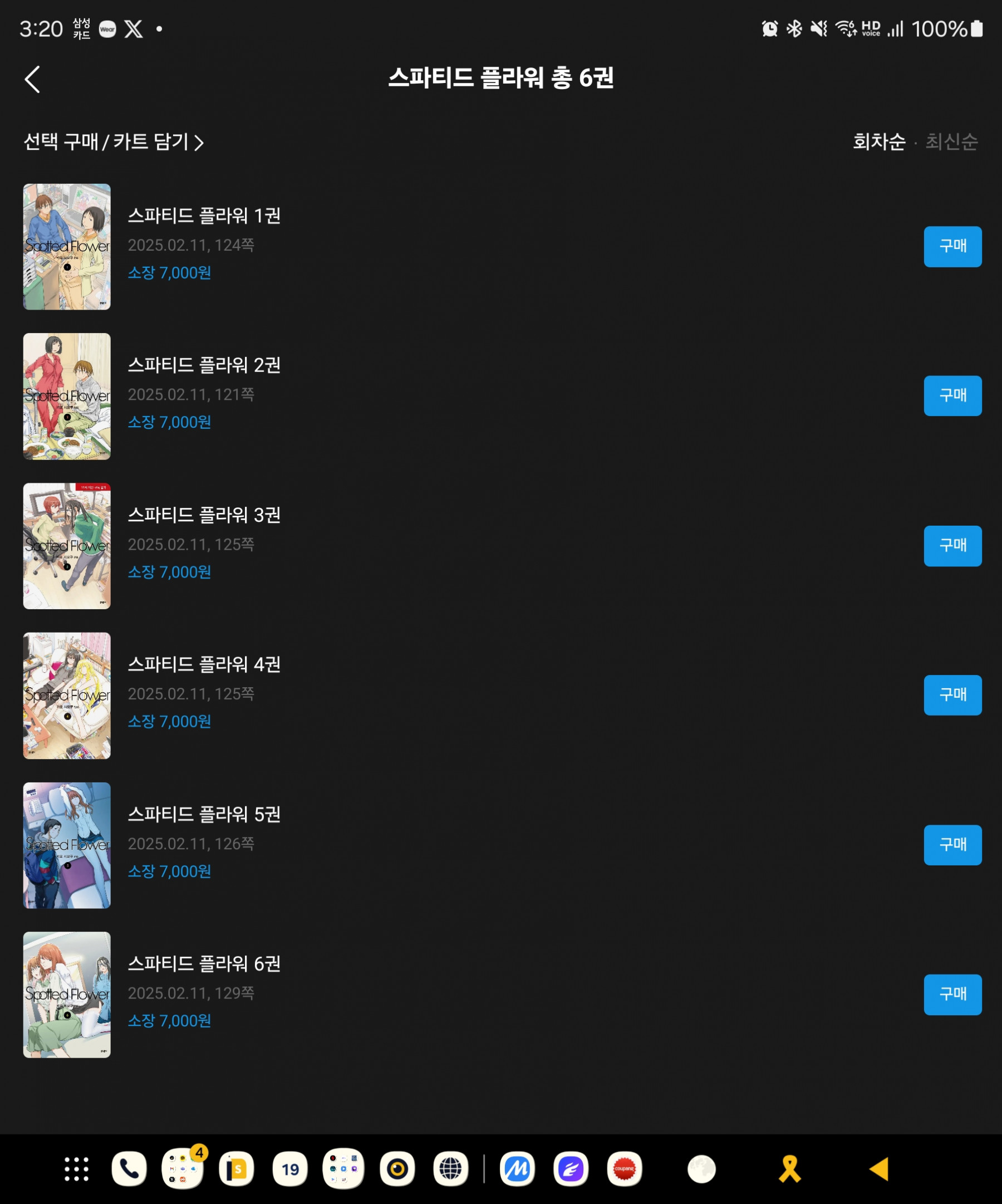Go back using the top-left arrow
Viewport: 1002px width, 1204px height.
pyautogui.click(x=33, y=79)
